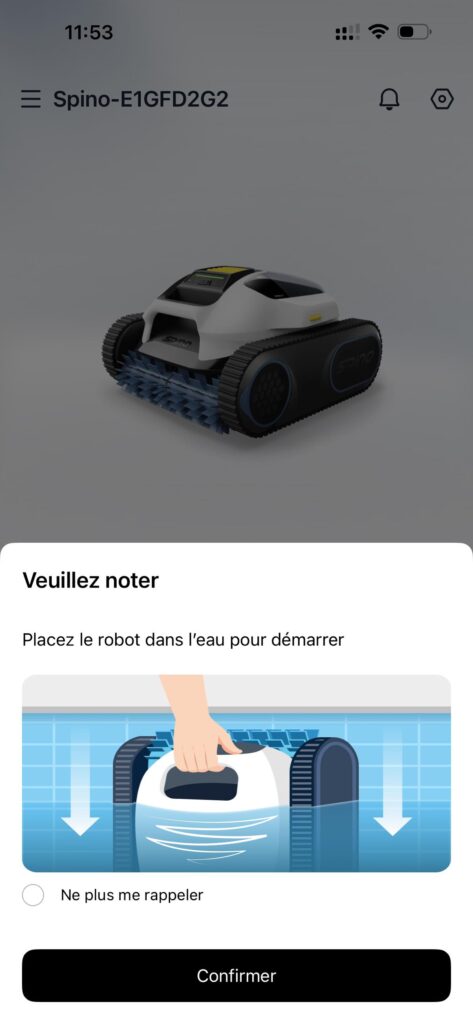Screen dimensions: 473x1024
Task: Open the hamburger menu
Action: (x=31, y=99)
